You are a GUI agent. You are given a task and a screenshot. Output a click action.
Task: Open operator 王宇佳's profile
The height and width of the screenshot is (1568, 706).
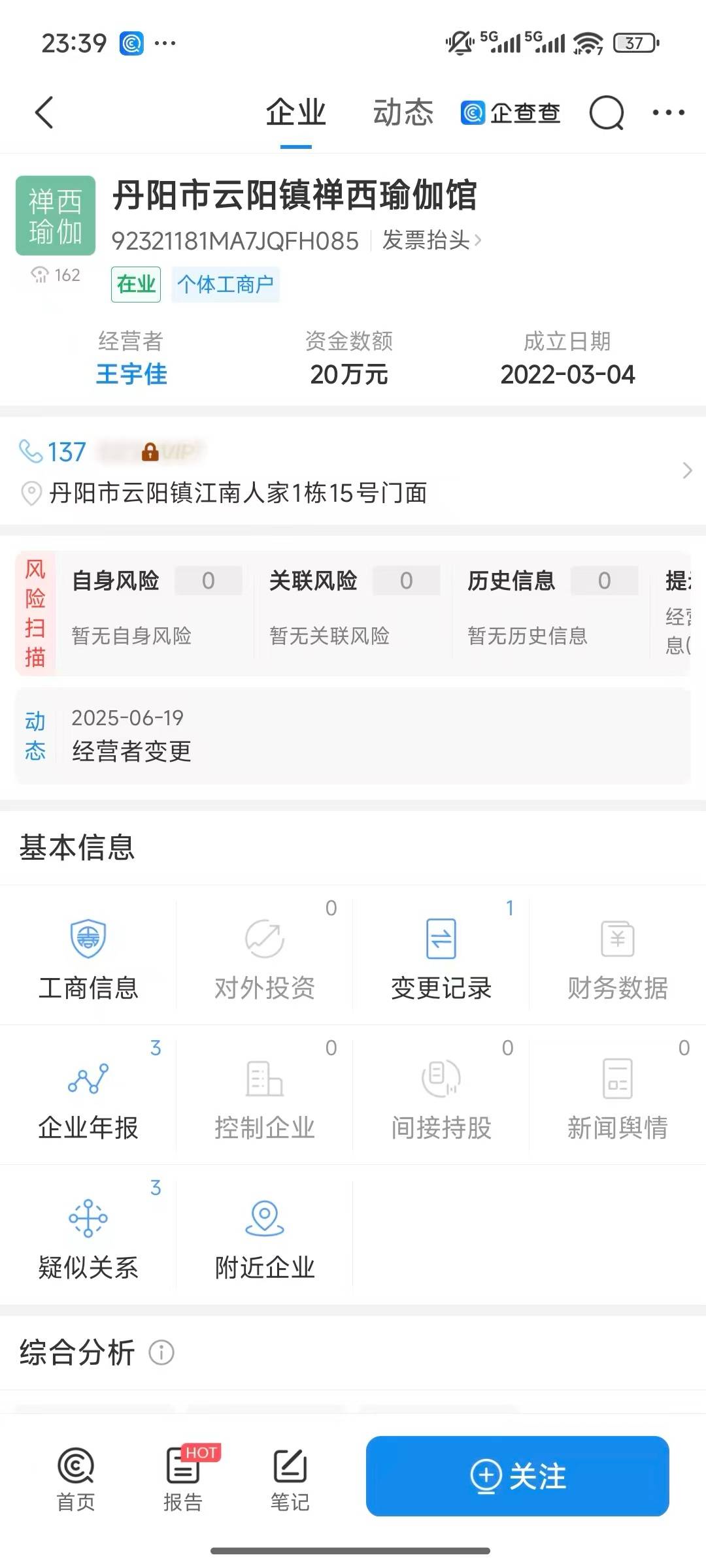[131, 374]
